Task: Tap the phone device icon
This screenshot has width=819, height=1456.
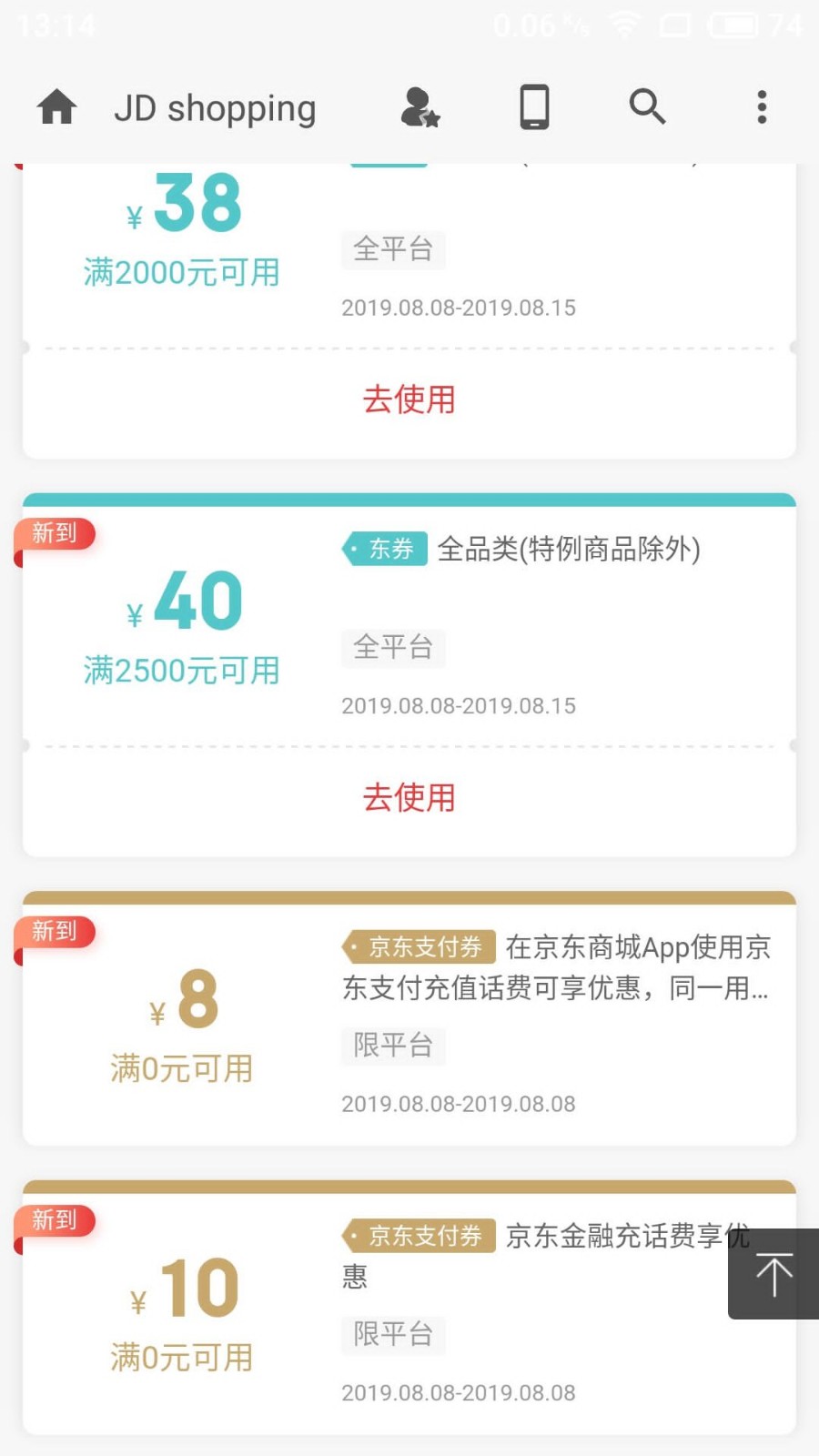Action: pos(534,107)
